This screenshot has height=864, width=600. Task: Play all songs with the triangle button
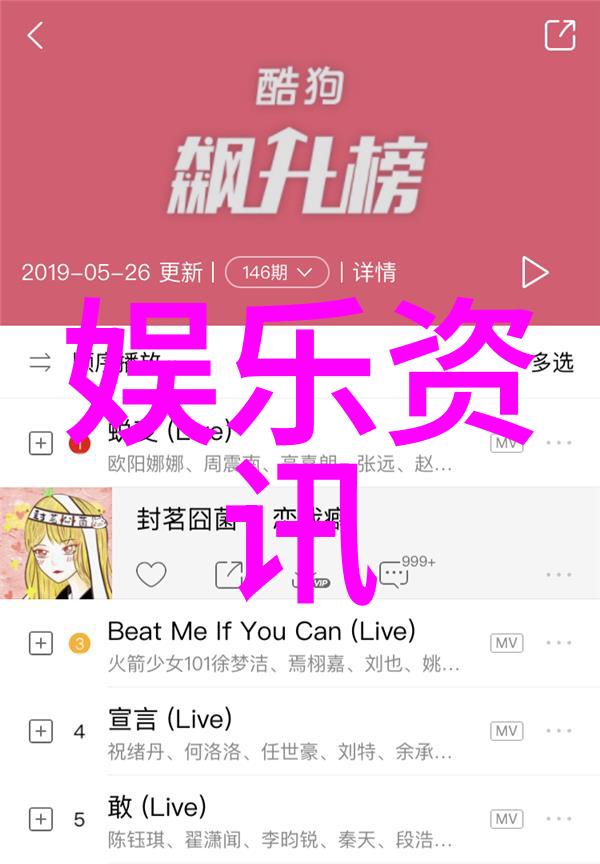[535, 272]
